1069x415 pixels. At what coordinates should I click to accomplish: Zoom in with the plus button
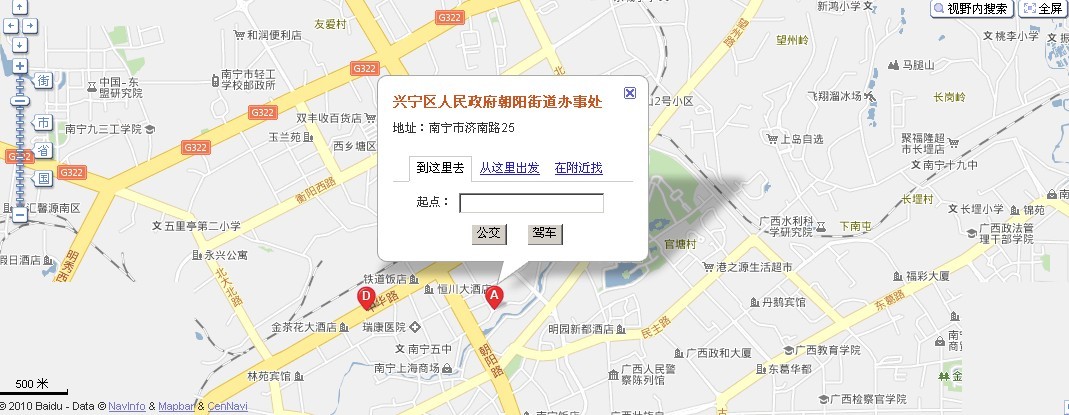(x=21, y=66)
